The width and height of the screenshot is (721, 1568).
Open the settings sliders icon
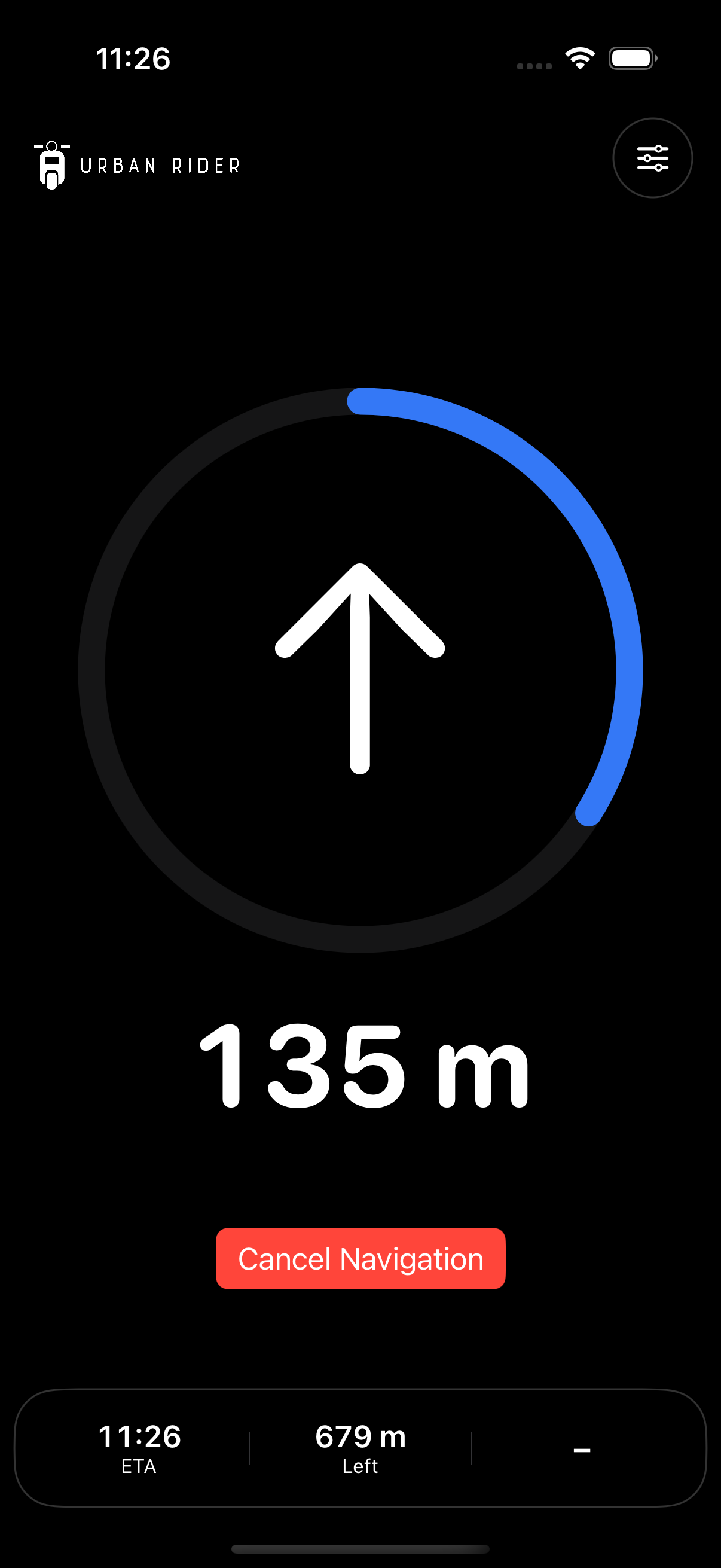coord(652,158)
